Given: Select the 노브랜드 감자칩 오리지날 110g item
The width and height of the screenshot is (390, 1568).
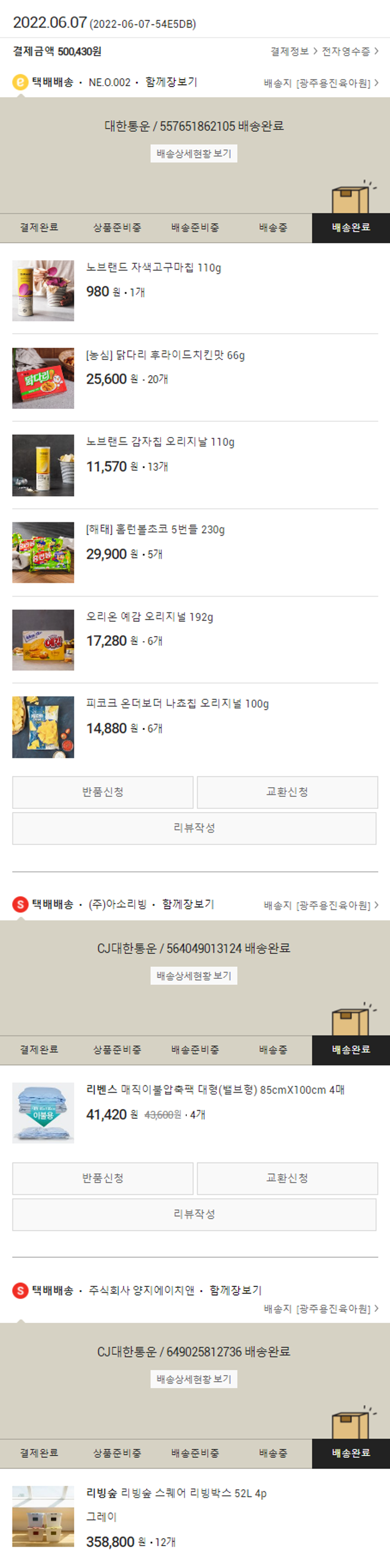Looking at the screenshot, I should pyautogui.click(x=160, y=443).
